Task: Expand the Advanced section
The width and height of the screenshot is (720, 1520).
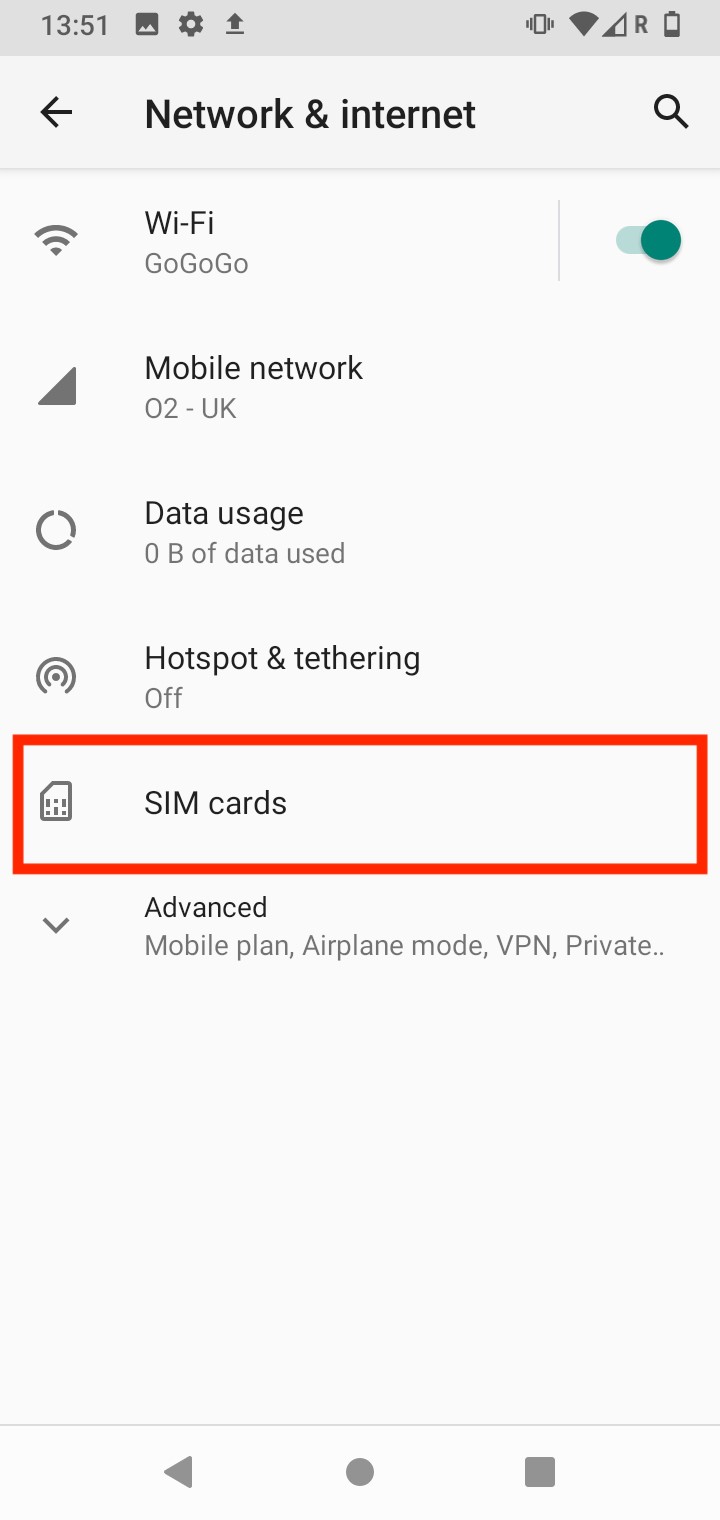Action: 300,925
